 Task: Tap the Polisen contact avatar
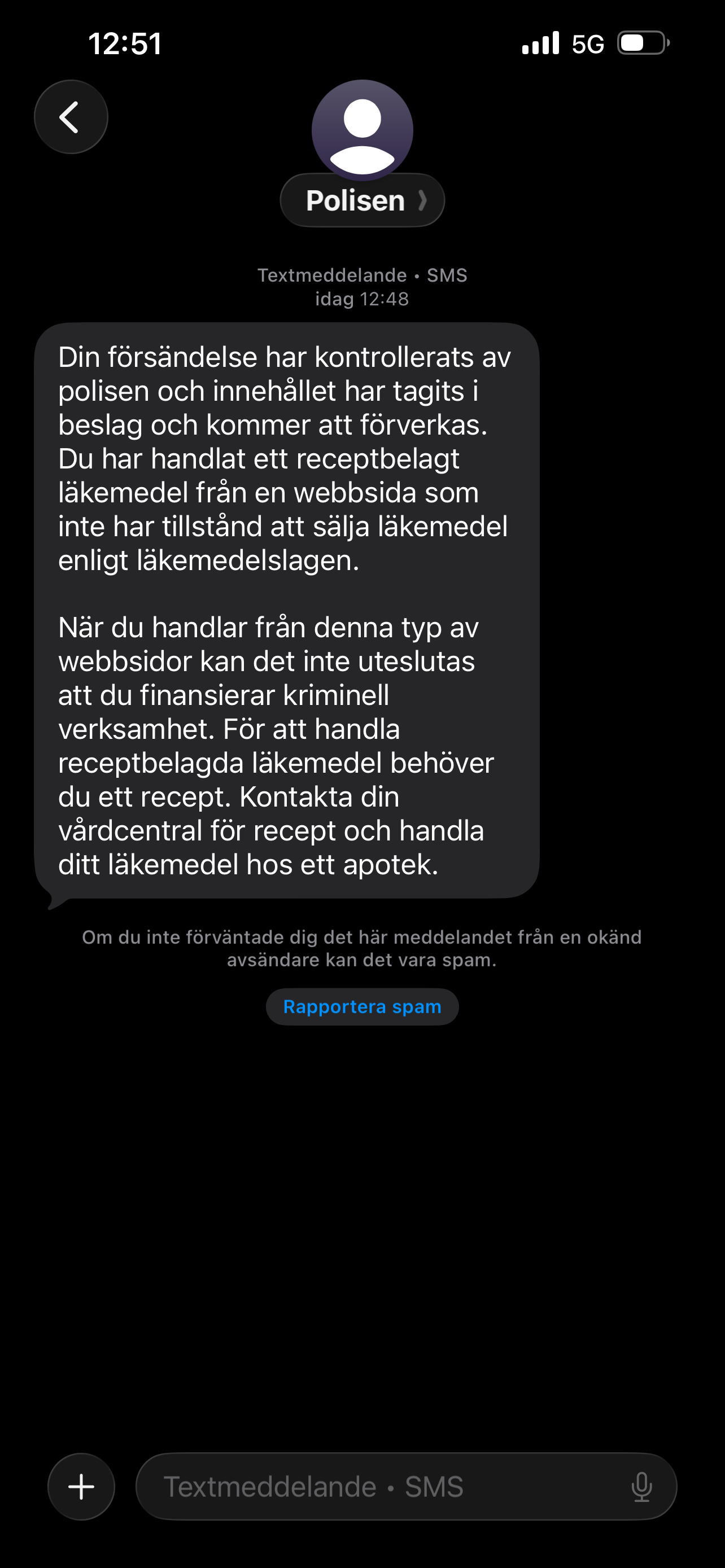pyautogui.click(x=362, y=130)
